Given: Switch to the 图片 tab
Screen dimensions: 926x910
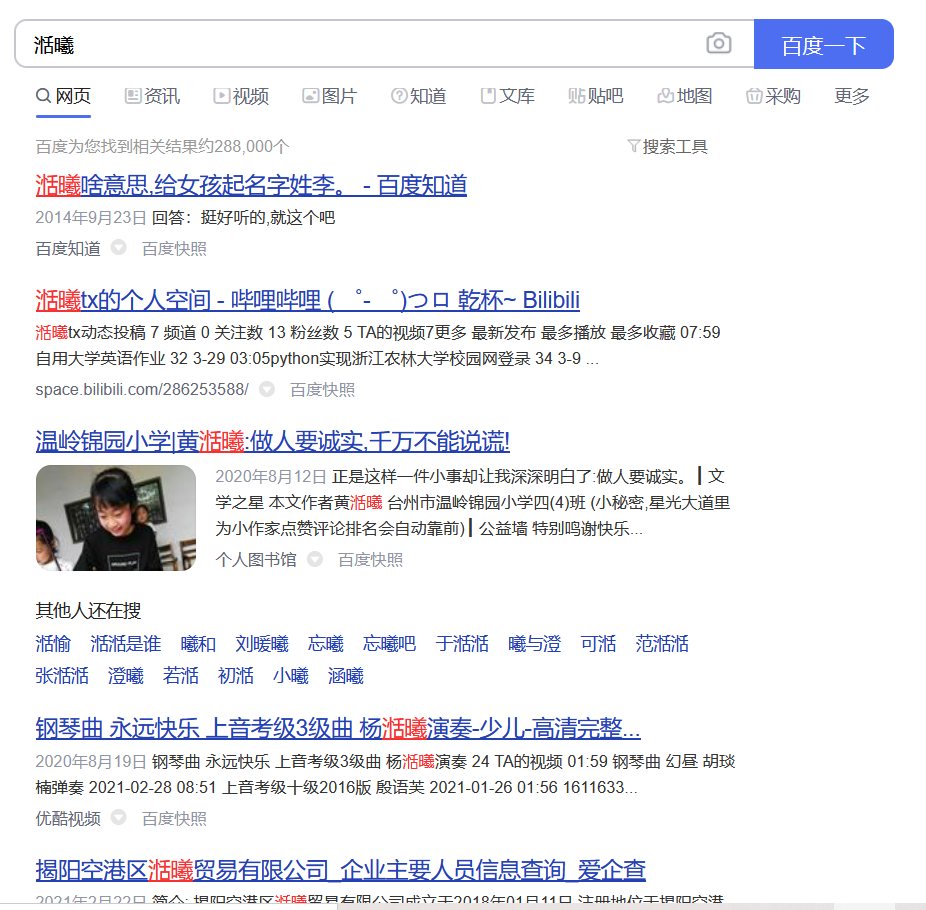Looking at the screenshot, I should (x=329, y=96).
